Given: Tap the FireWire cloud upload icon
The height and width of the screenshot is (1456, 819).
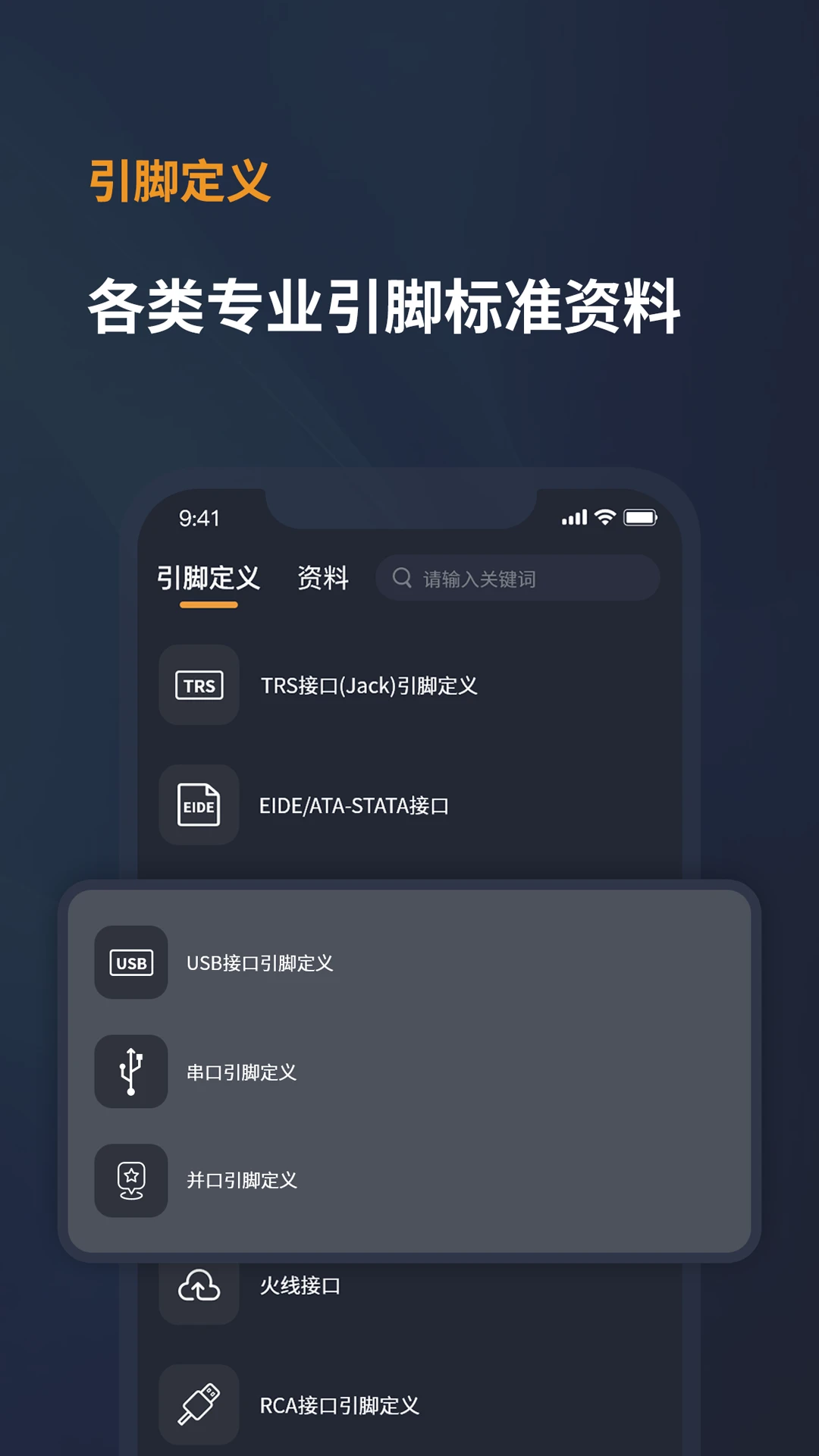Looking at the screenshot, I should (x=199, y=1285).
